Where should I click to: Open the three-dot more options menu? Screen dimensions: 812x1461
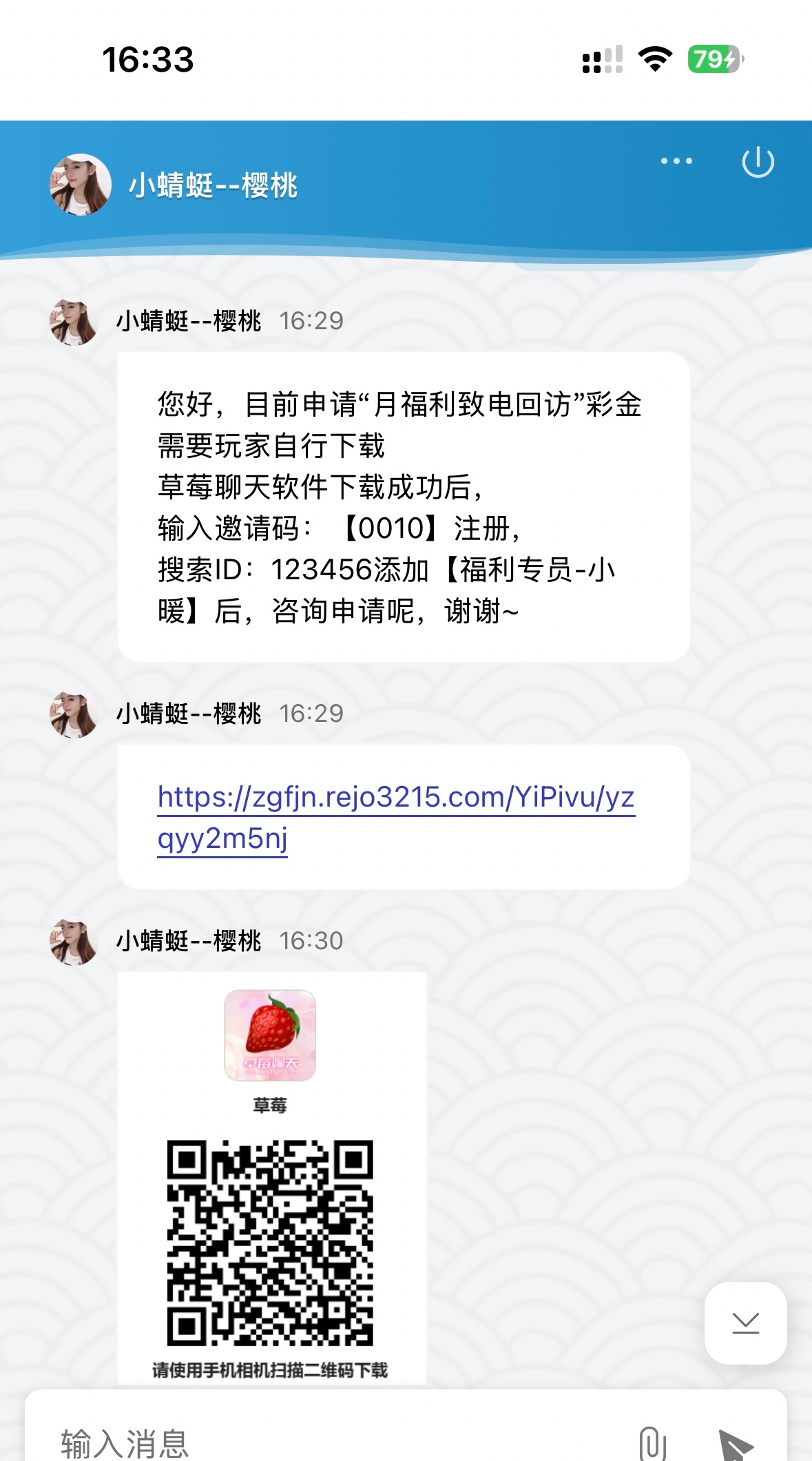[x=676, y=161]
